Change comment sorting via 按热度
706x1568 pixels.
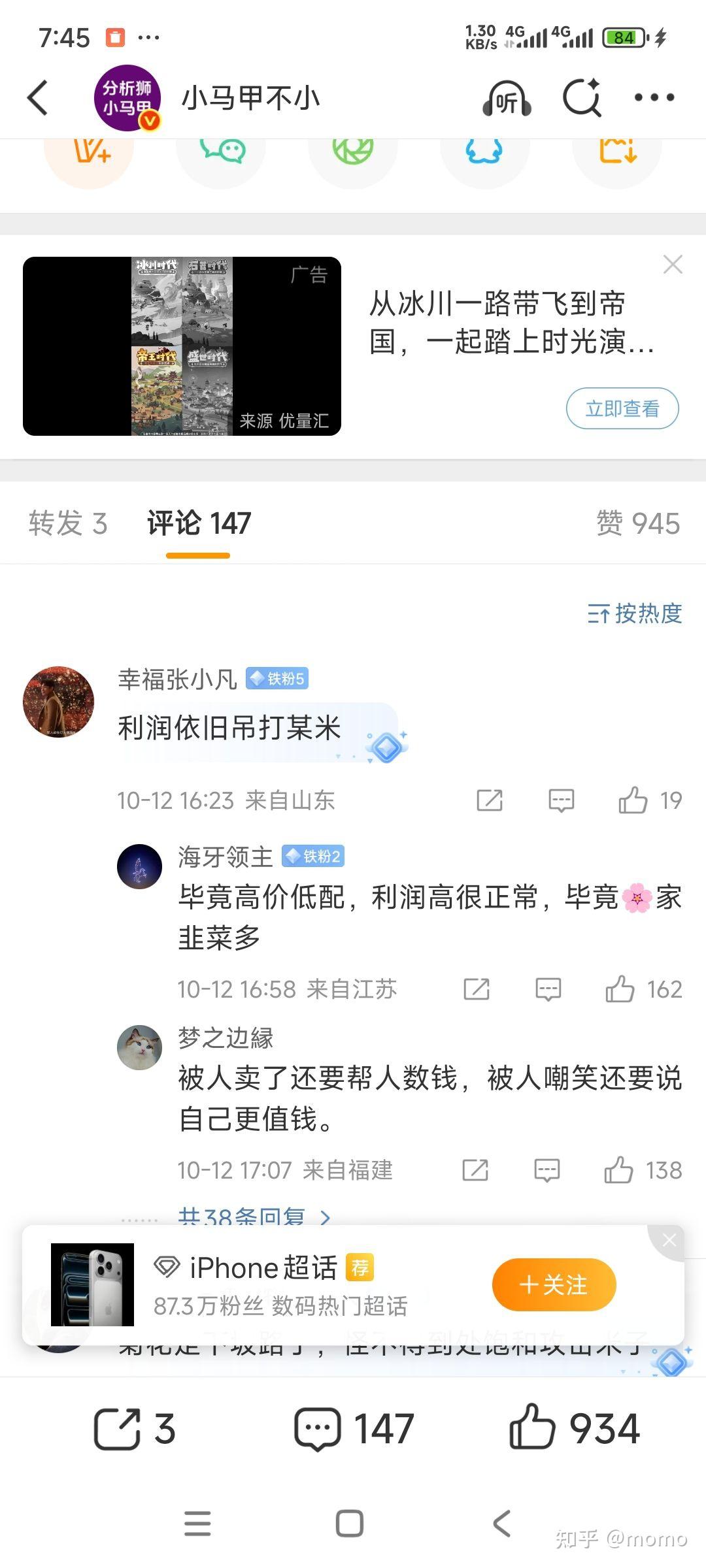coord(635,613)
